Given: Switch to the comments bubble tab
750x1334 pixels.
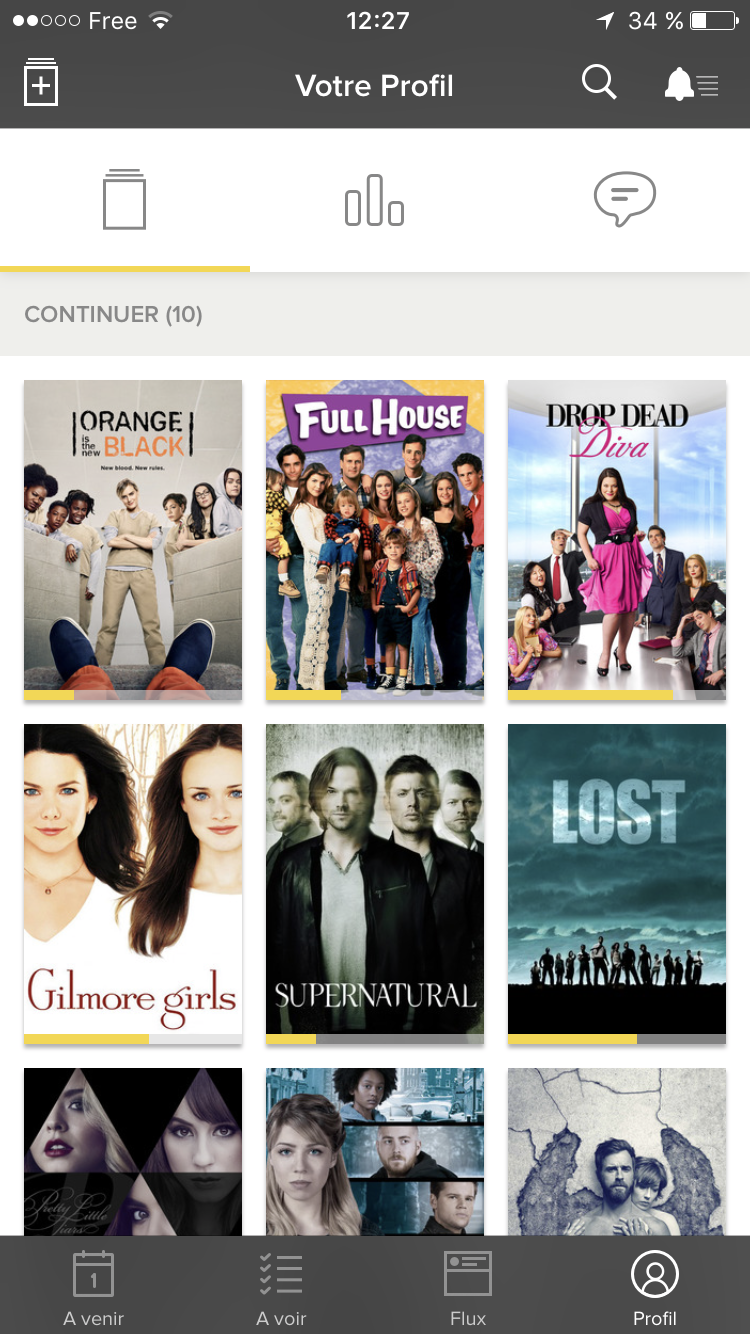Looking at the screenshot, I should [x=624, y=200].
